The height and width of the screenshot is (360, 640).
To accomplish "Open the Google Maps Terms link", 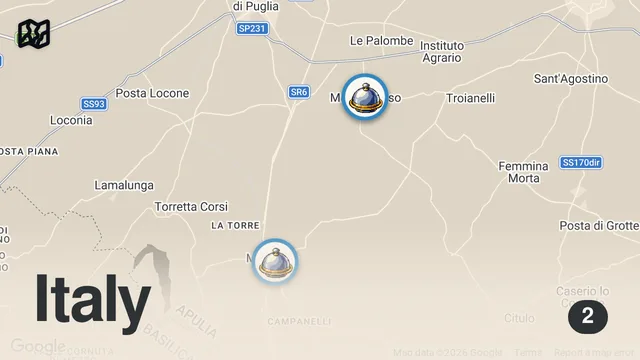I will [528, 352].
